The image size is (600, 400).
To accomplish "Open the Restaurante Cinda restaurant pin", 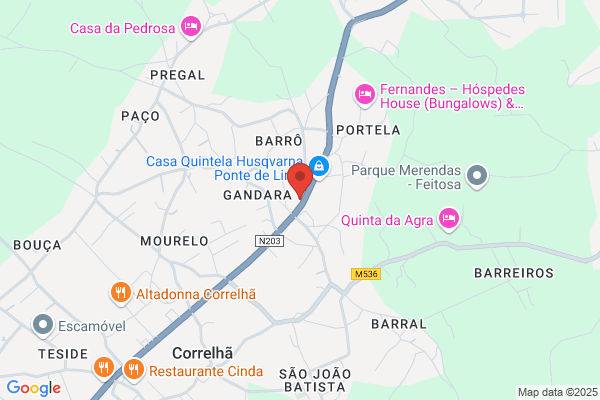I will [134, 370].
